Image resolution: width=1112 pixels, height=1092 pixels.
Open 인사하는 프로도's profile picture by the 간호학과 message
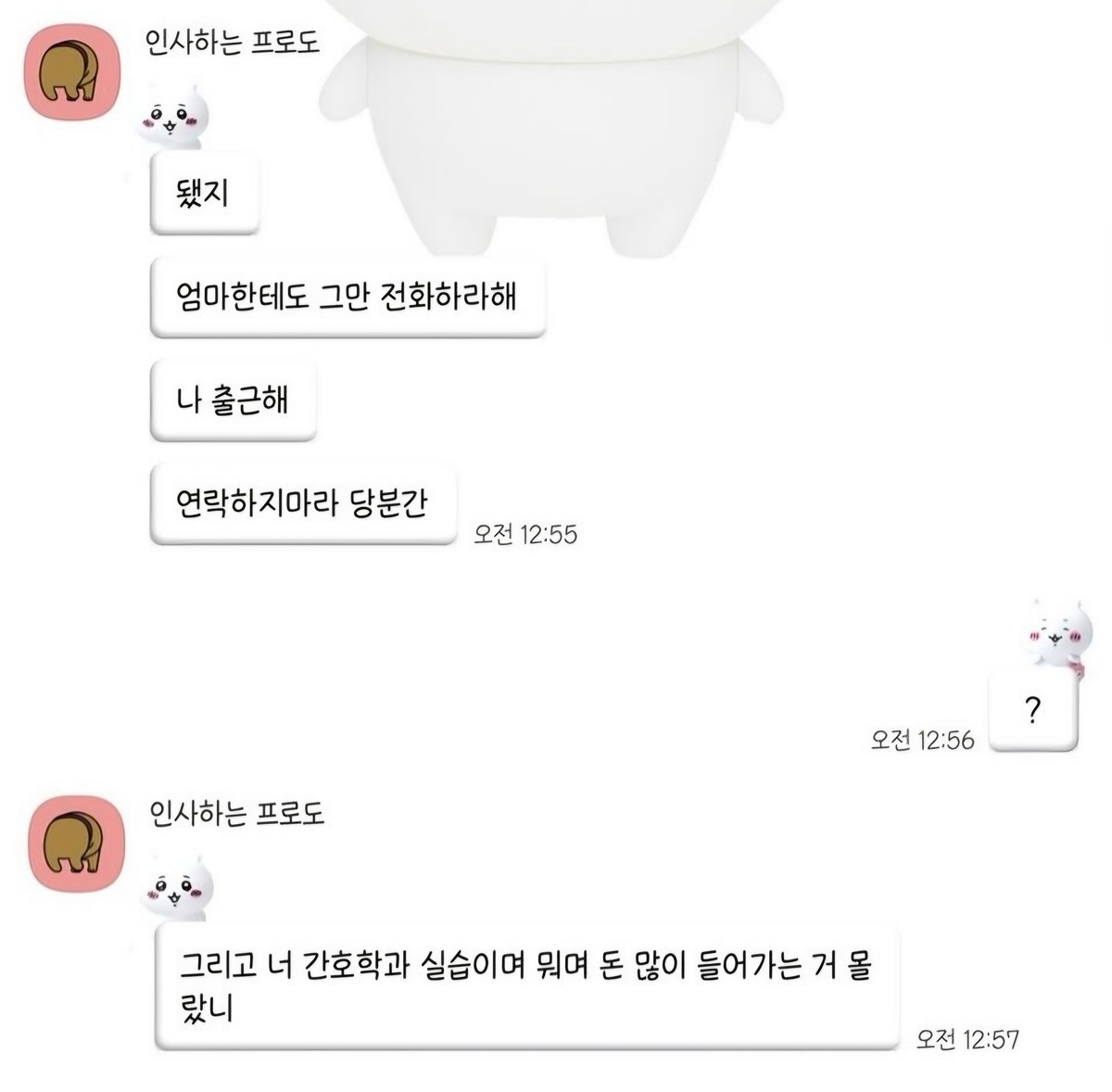click(x=75, y=844)
